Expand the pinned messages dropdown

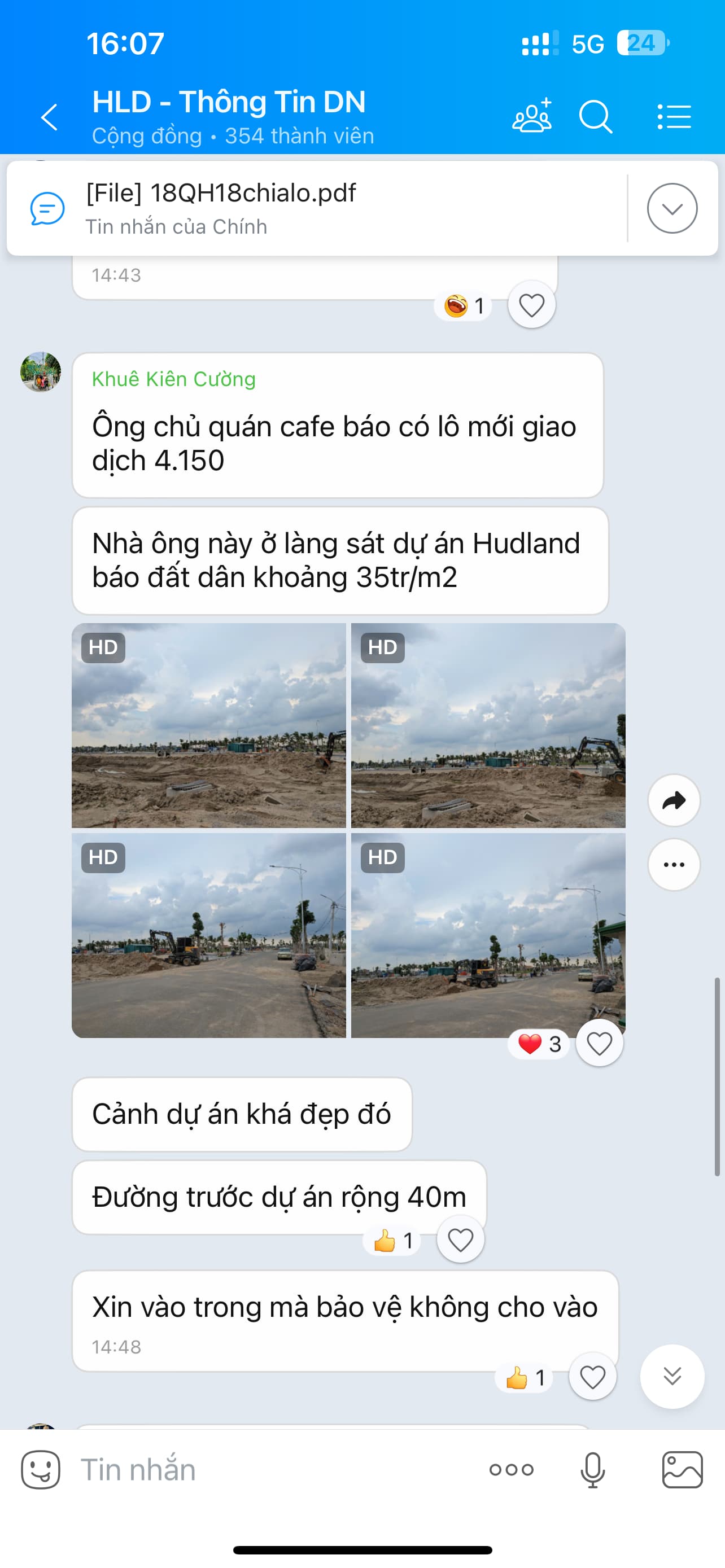(671, 208)
